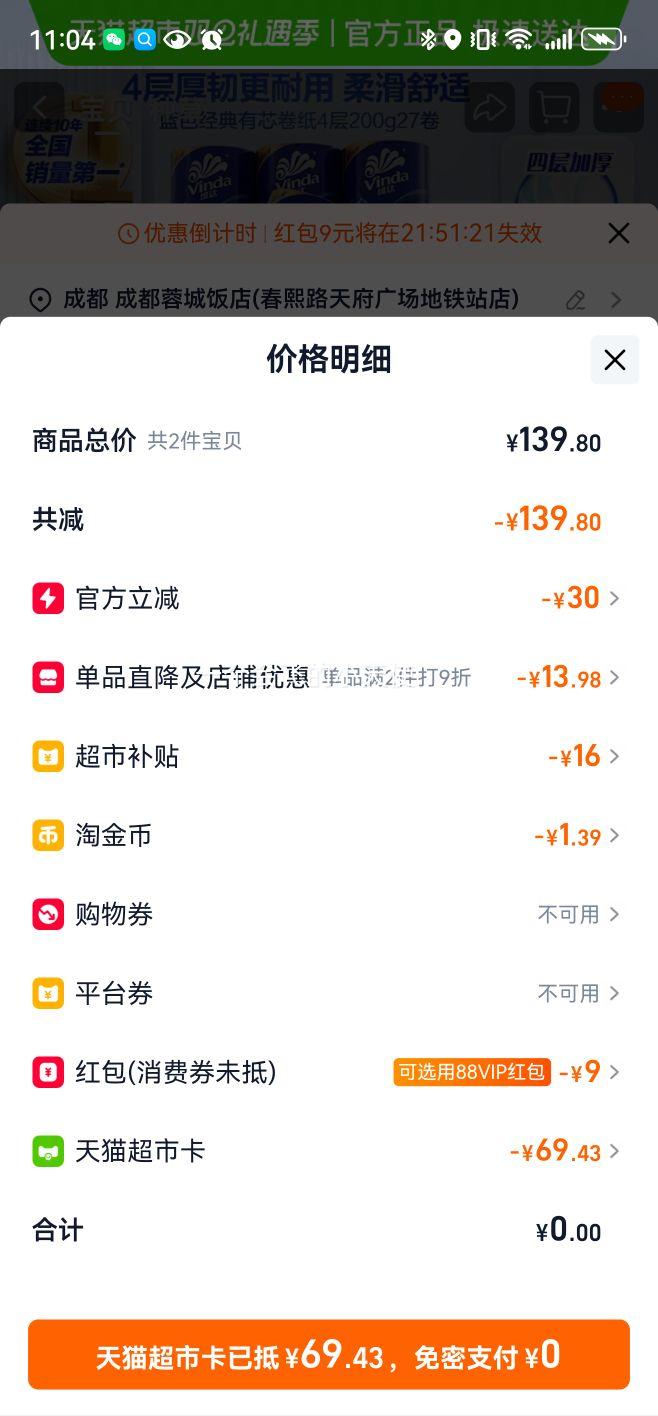Edit the 成都蓉城饭店 delivery address
The height and width of the screenshot is (1416, 658).
(x=576, y=300)
